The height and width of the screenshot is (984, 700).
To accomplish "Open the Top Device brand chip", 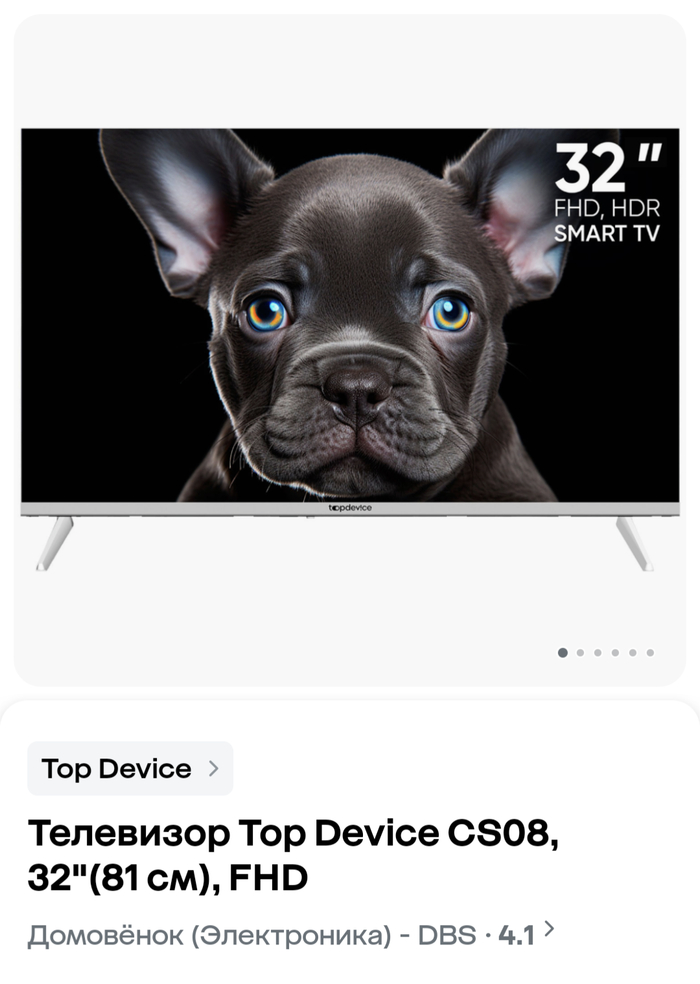I will [130, 769].
